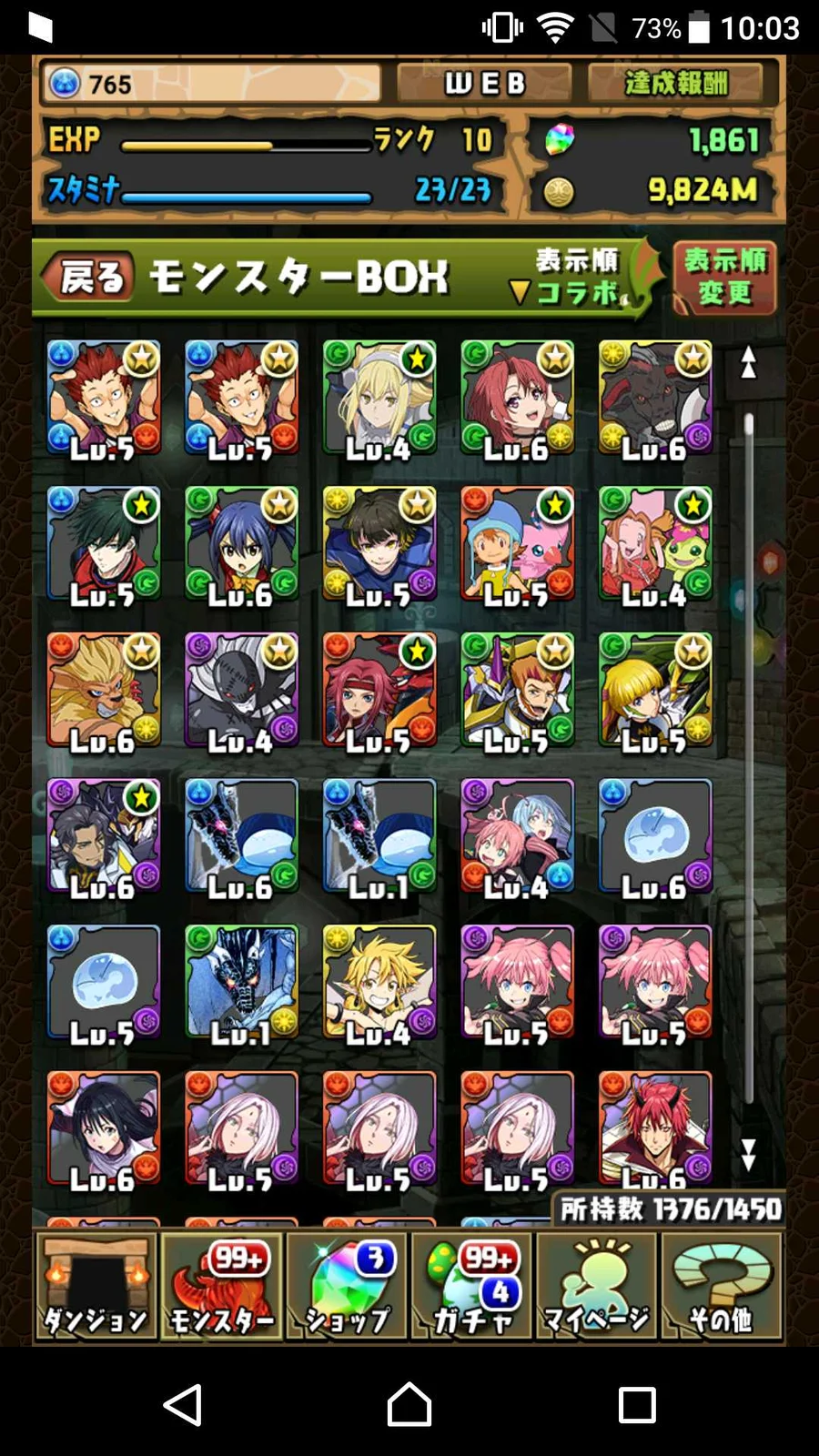This screenshot has height=1456, width=819.
Task: Select the black bull monster Lv.6
Action: 655,399
